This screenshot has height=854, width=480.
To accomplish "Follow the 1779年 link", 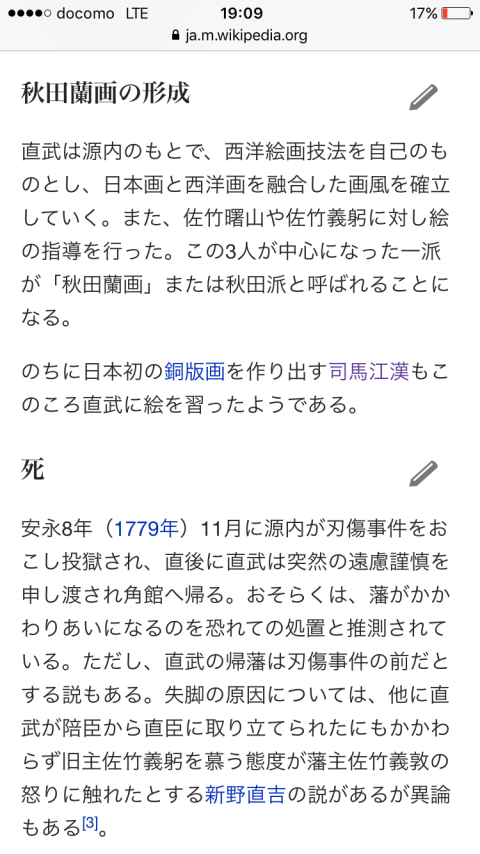I will [146, 529].
